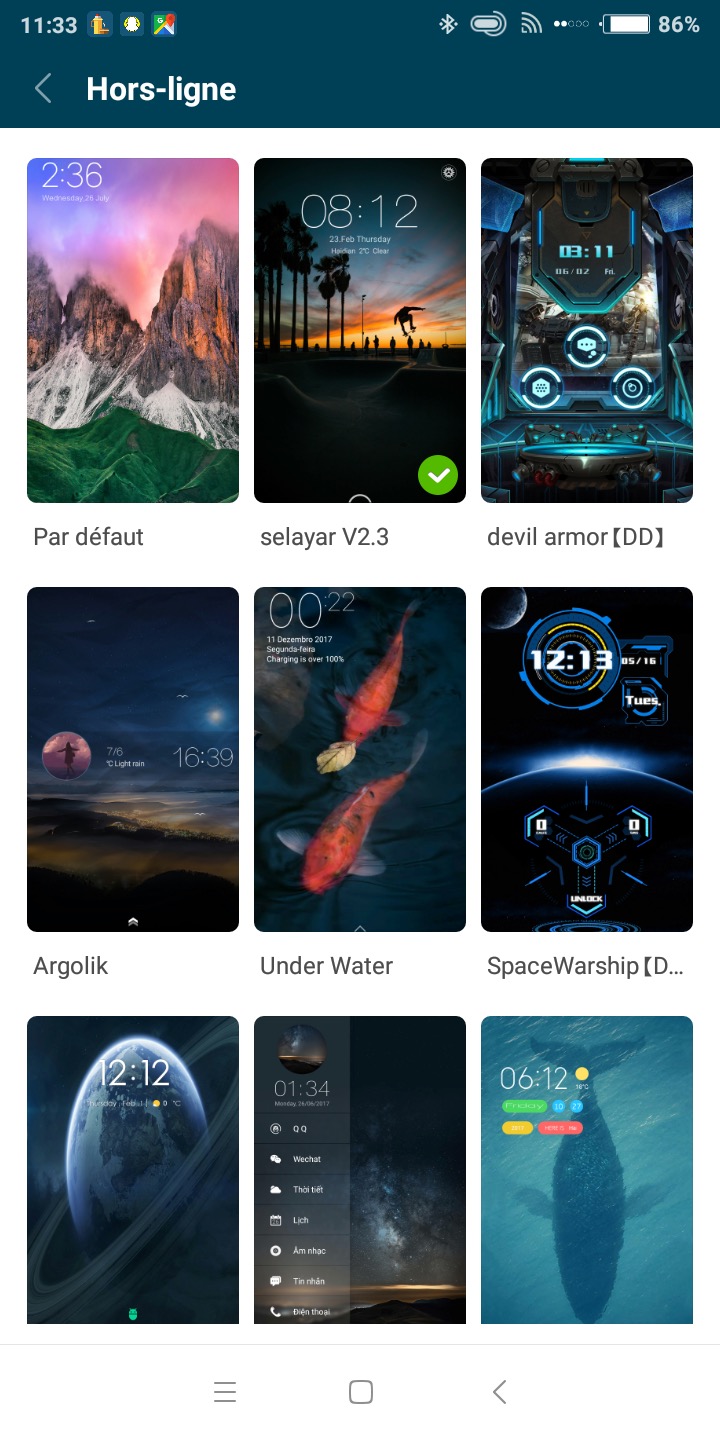This screenshot has width=720, height=1440.
Task: Open the Argolik lock screen theme
Action: [x=133, y=759]
